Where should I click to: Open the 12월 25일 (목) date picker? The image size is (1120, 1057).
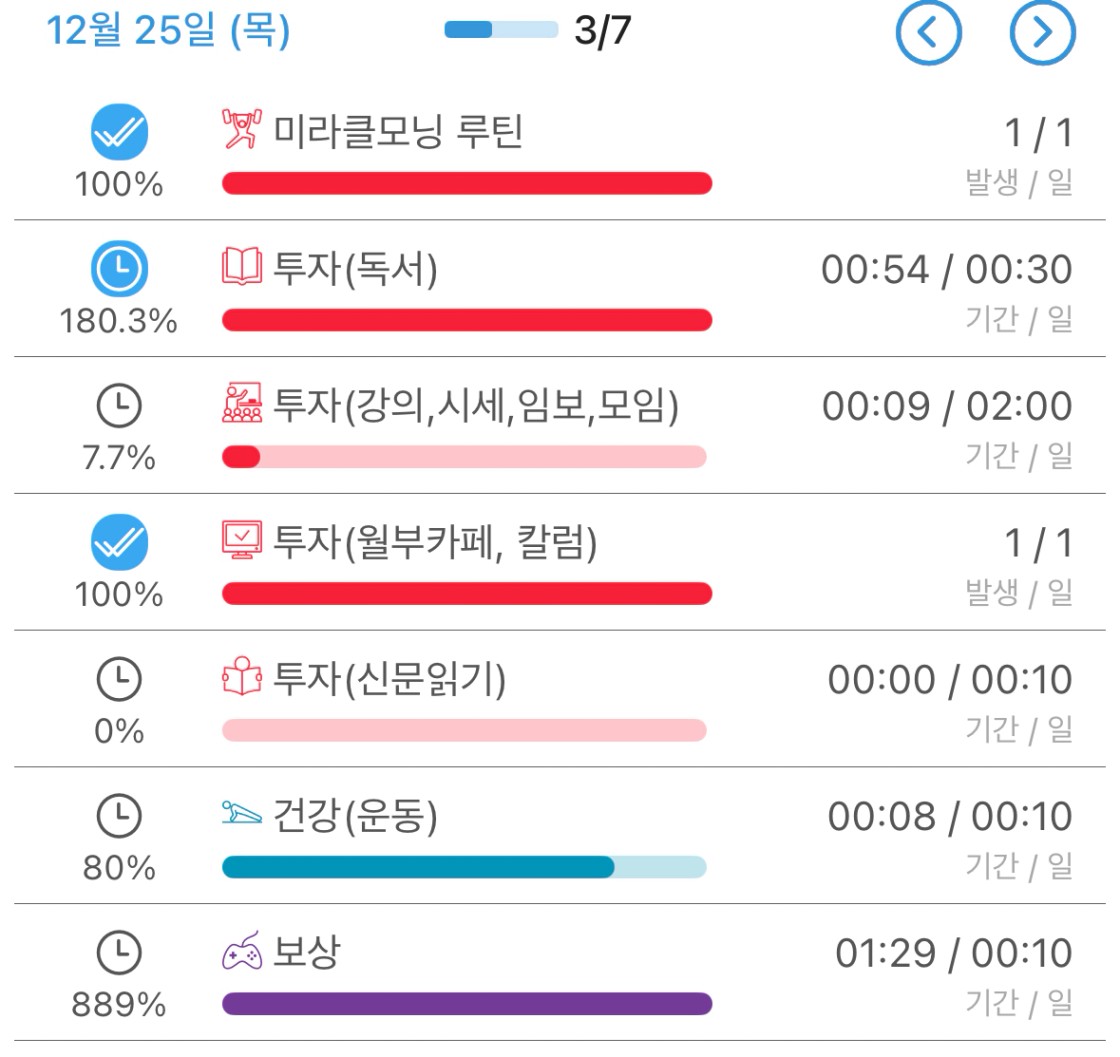point(168,32)
